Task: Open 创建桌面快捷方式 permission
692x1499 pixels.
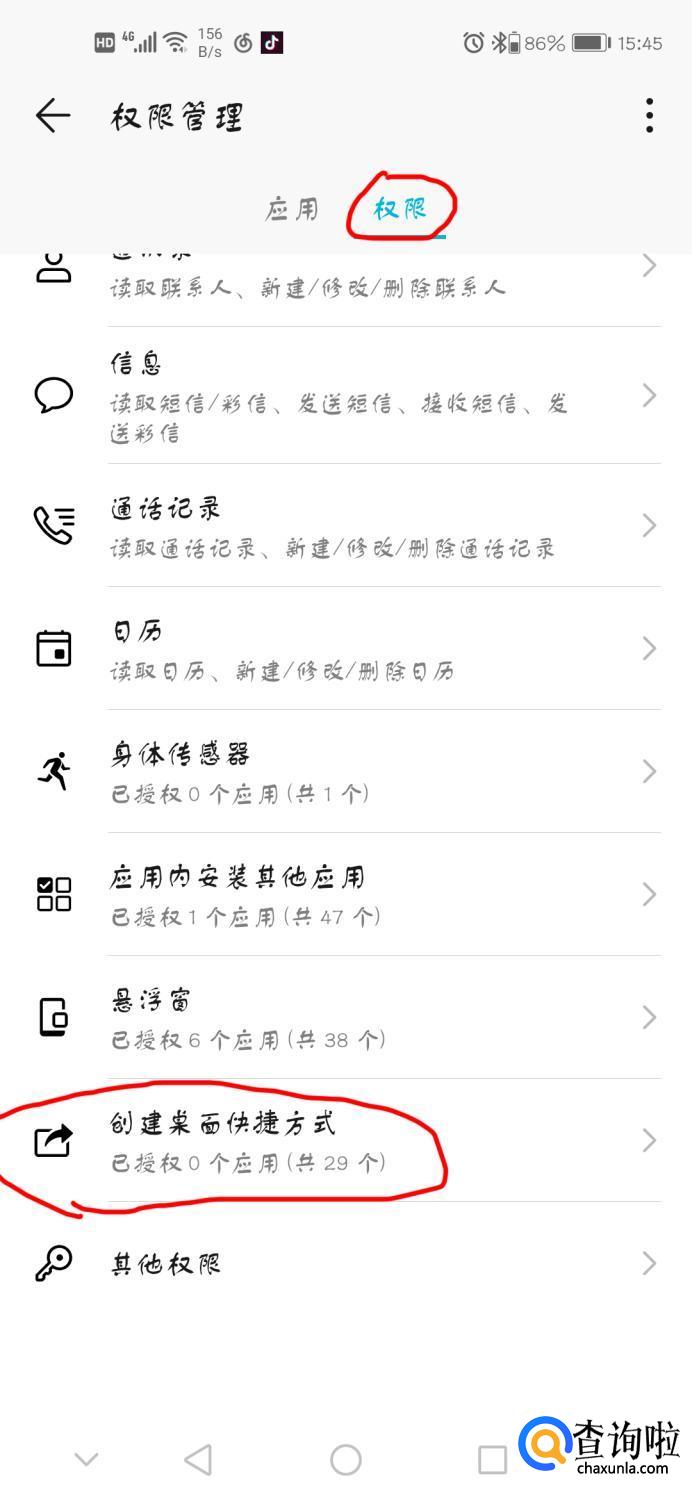Action: [345, 1141]
